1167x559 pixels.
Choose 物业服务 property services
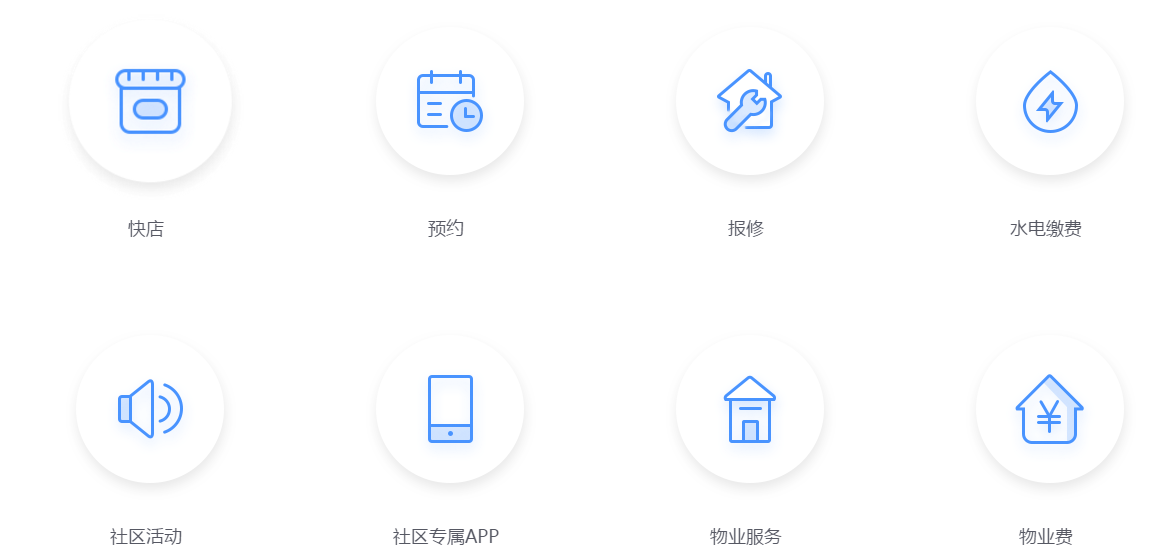point(749,409)
